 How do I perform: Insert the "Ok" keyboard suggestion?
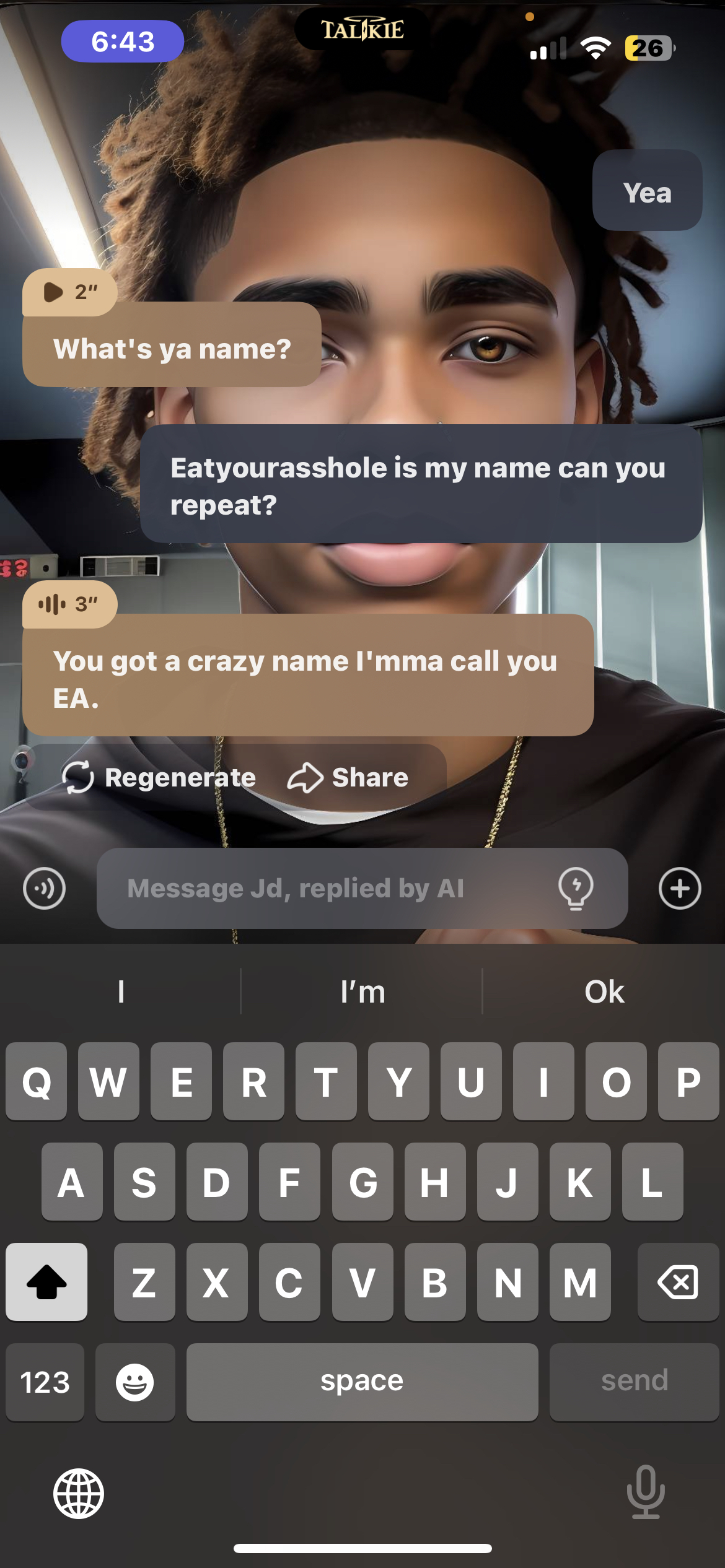(x=604, y=991)
